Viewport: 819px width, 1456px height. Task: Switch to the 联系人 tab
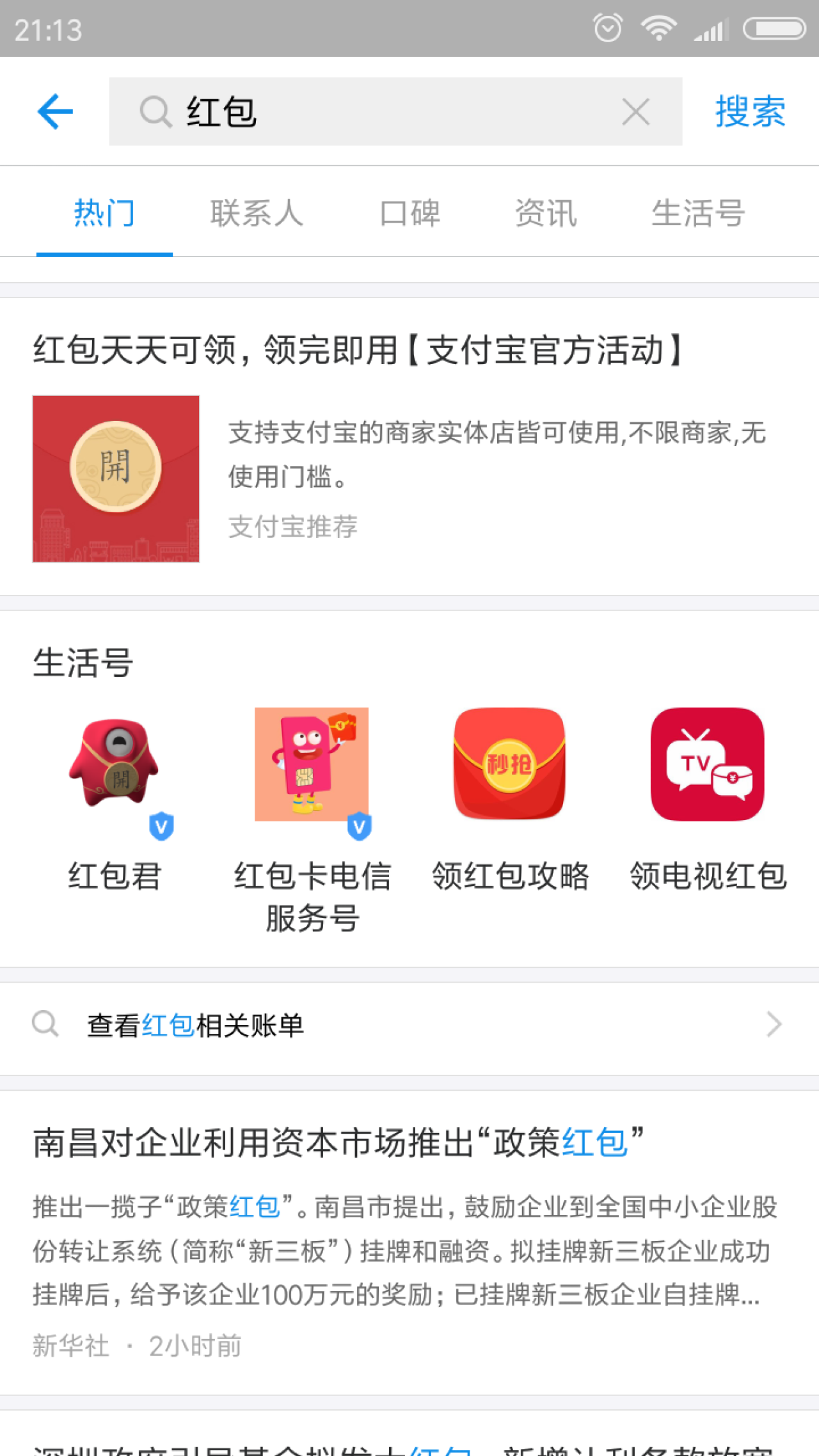257,213
